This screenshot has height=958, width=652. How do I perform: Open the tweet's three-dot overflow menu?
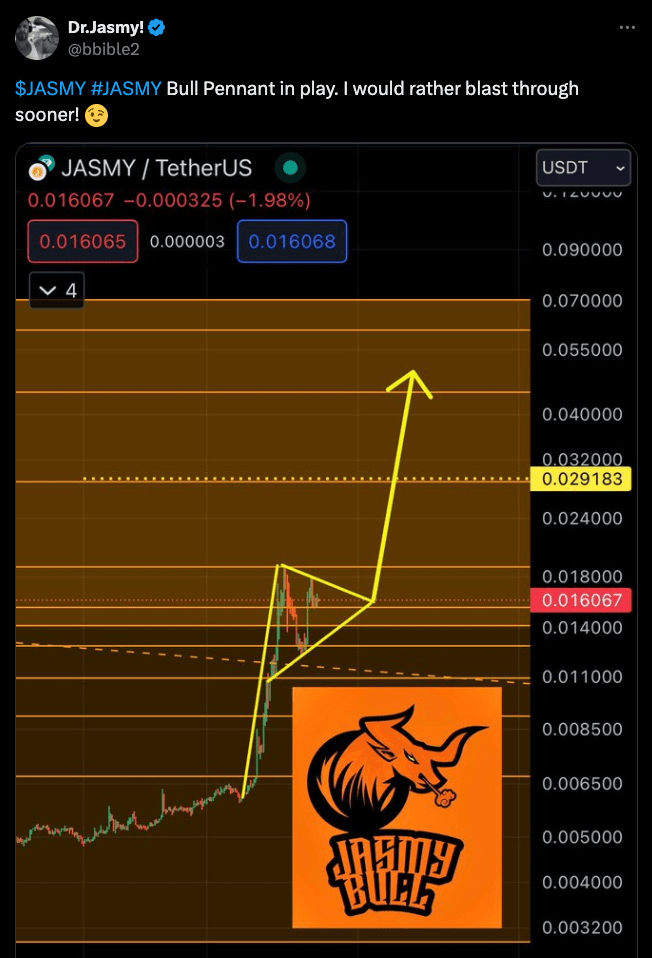pyautogui.click(x=627, y=28)
